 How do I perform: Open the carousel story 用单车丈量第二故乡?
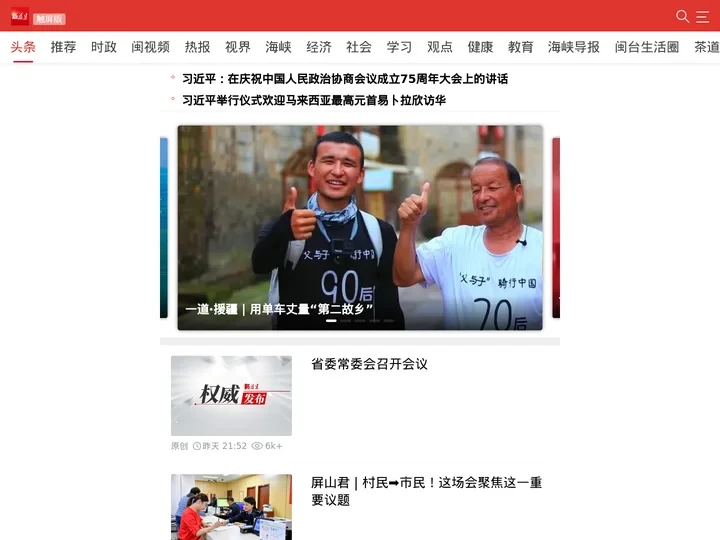pyautogui.click(x=360, y=228)
